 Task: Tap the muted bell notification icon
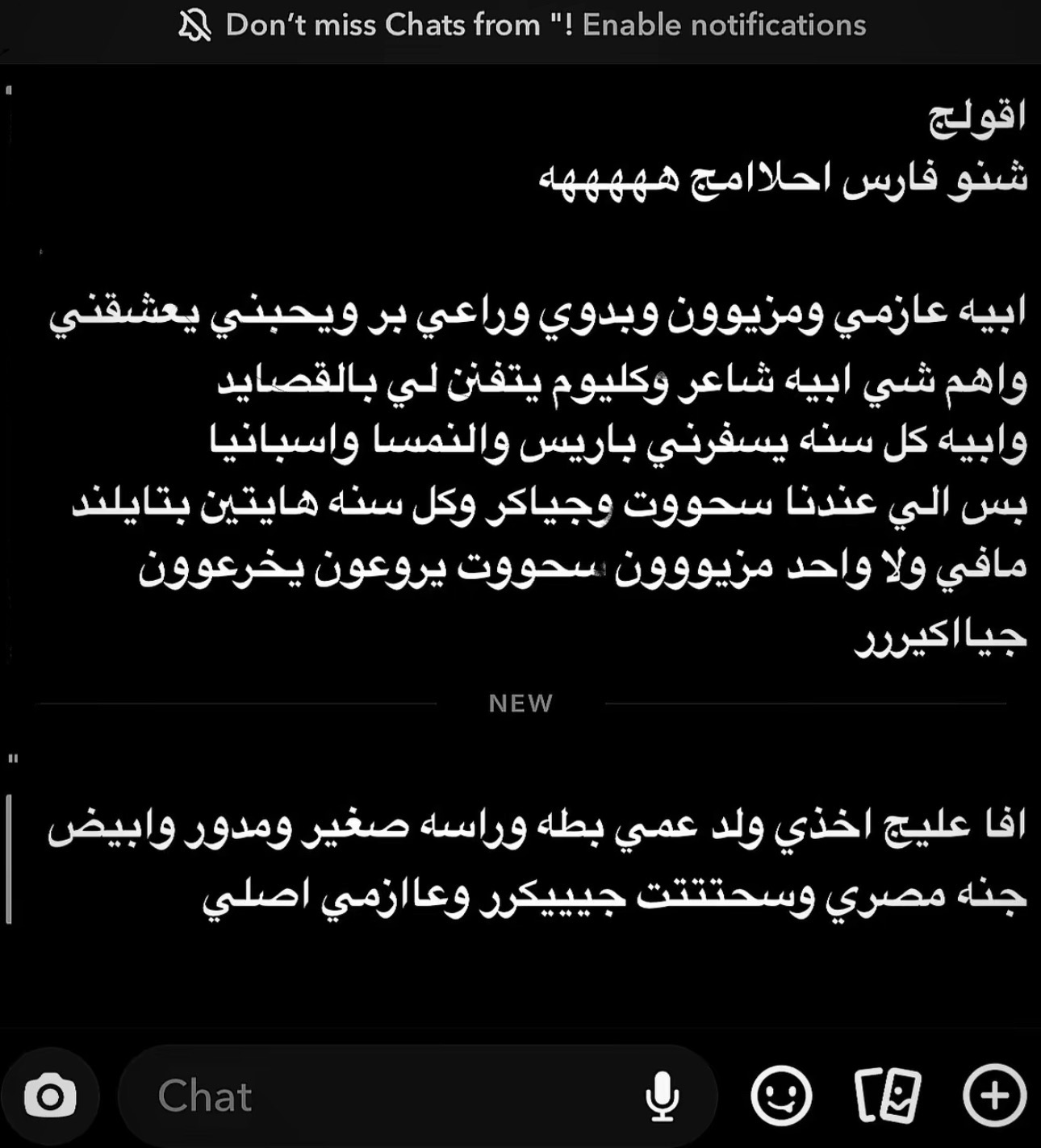(196, 23)
